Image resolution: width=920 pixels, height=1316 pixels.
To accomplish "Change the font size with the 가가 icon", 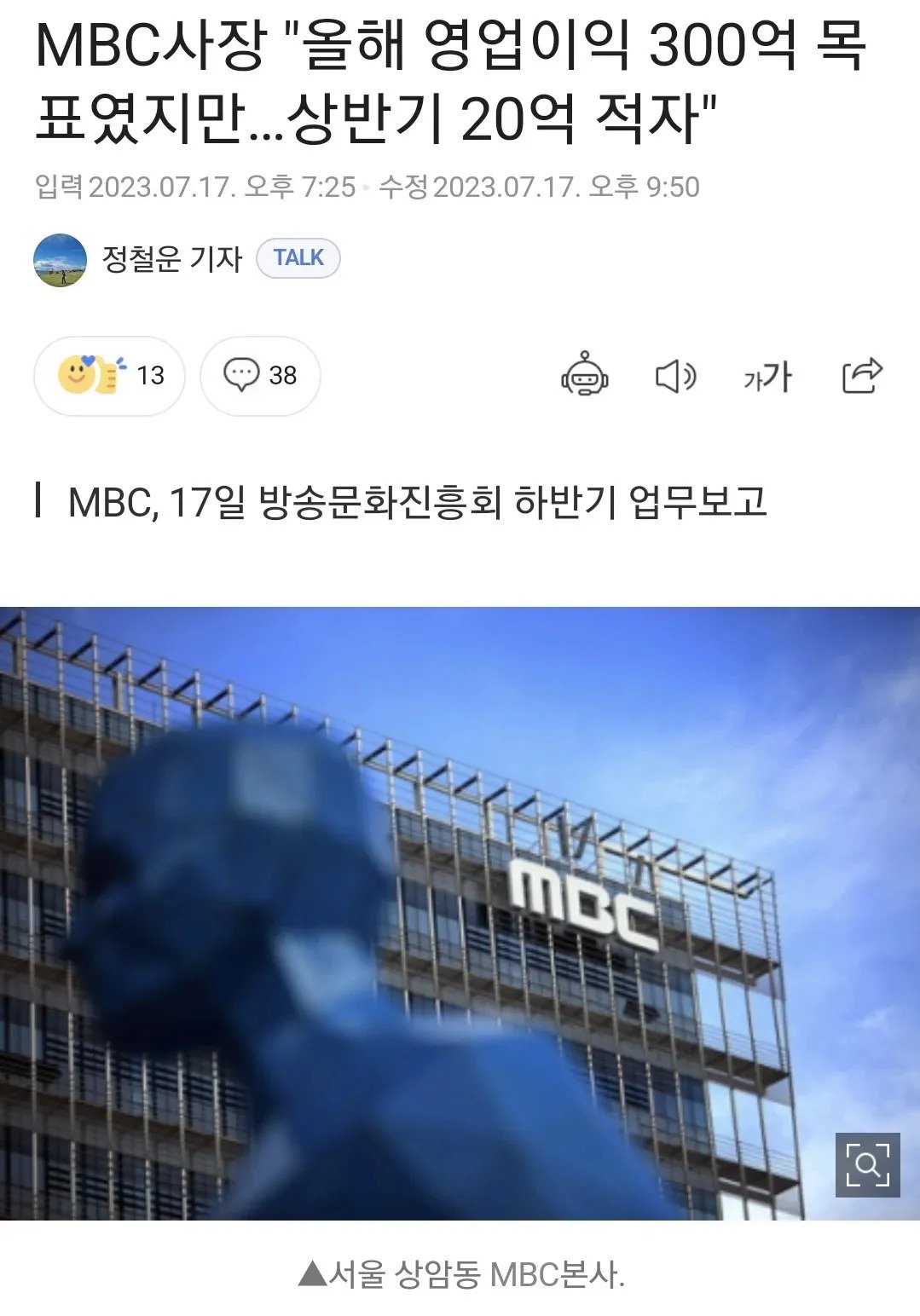I will click(767, 376).
